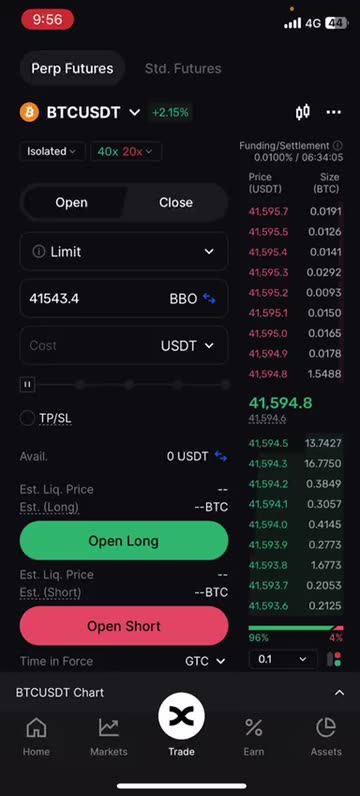Tap Open Short
This screenshot has width=360, height=796.
click(123, 626)
